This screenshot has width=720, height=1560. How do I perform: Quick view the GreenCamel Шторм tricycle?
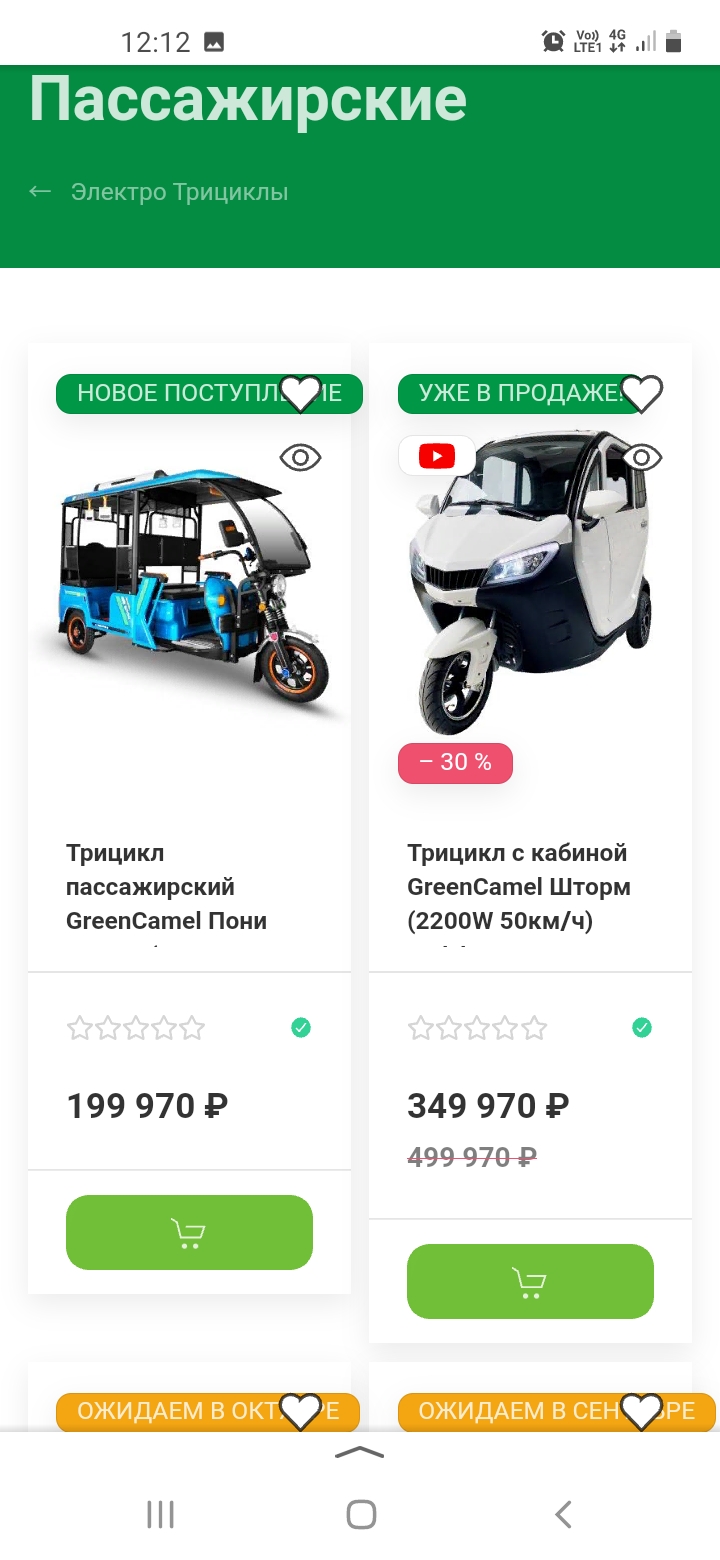point(641,458)
